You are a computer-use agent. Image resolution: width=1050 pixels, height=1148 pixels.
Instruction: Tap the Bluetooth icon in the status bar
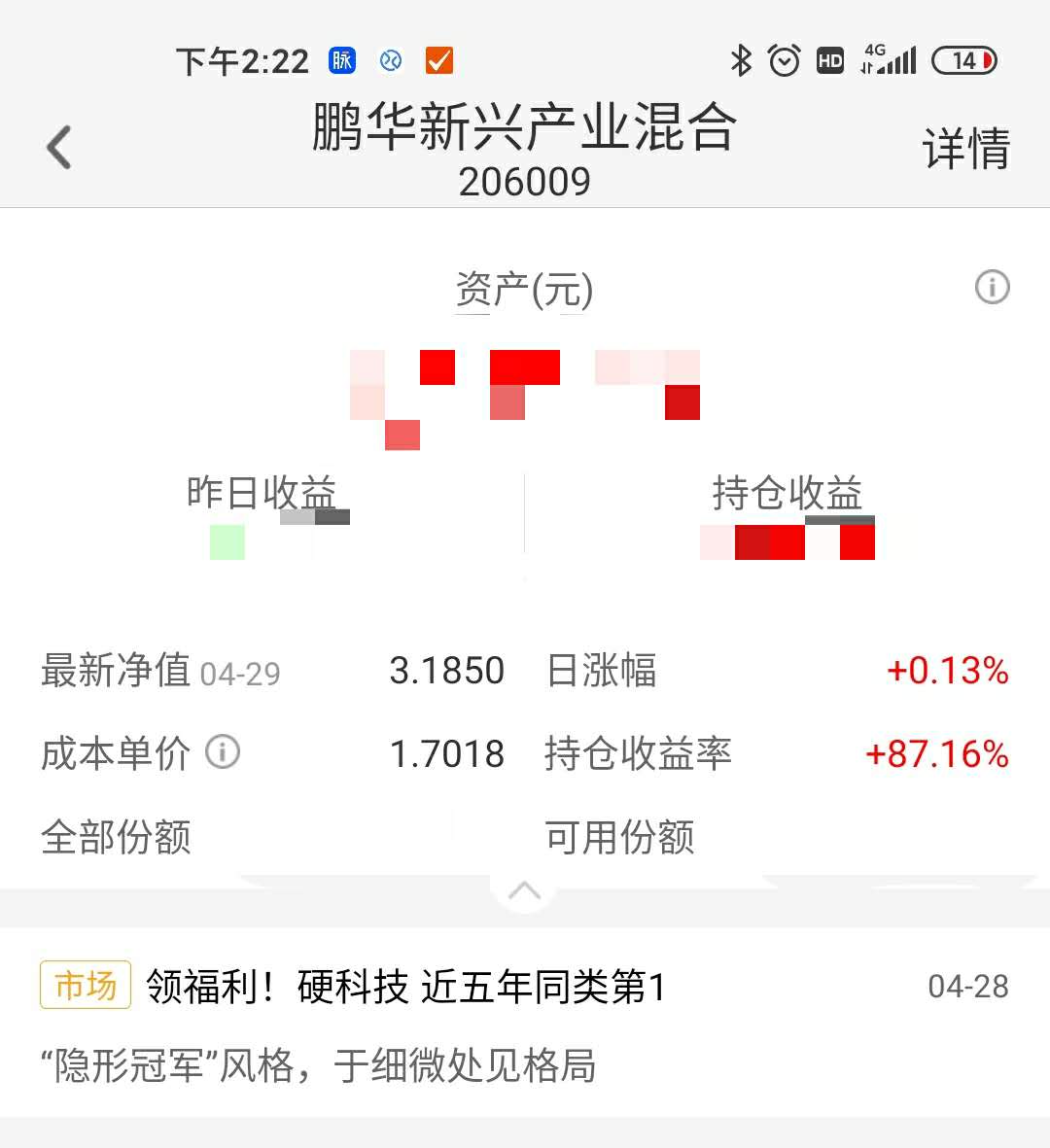[741, 60]
